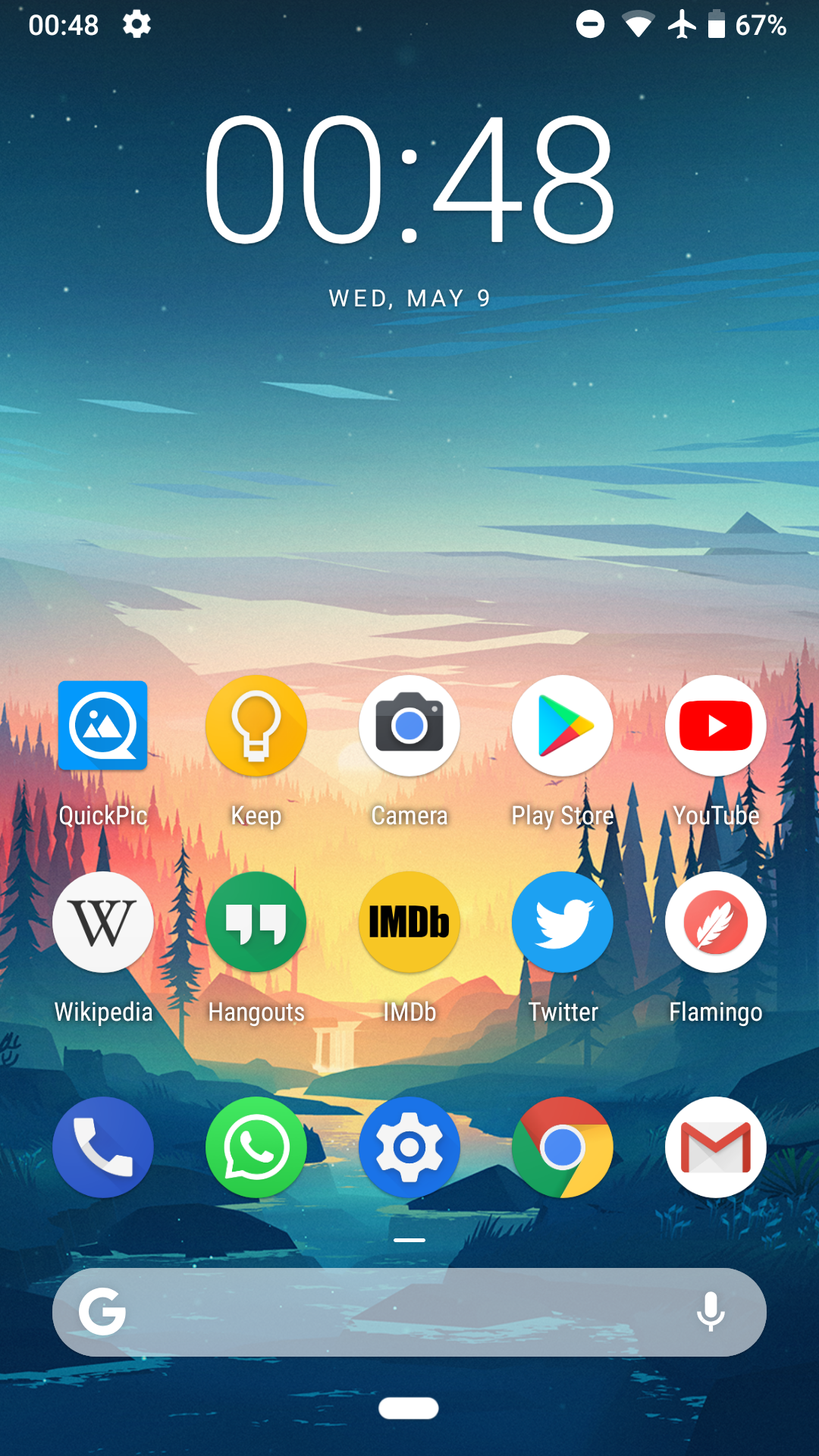Image resolution: width=819 pixels, height=1456 pixels.
Task: Tap the Google search bar
Action: 394,1312
